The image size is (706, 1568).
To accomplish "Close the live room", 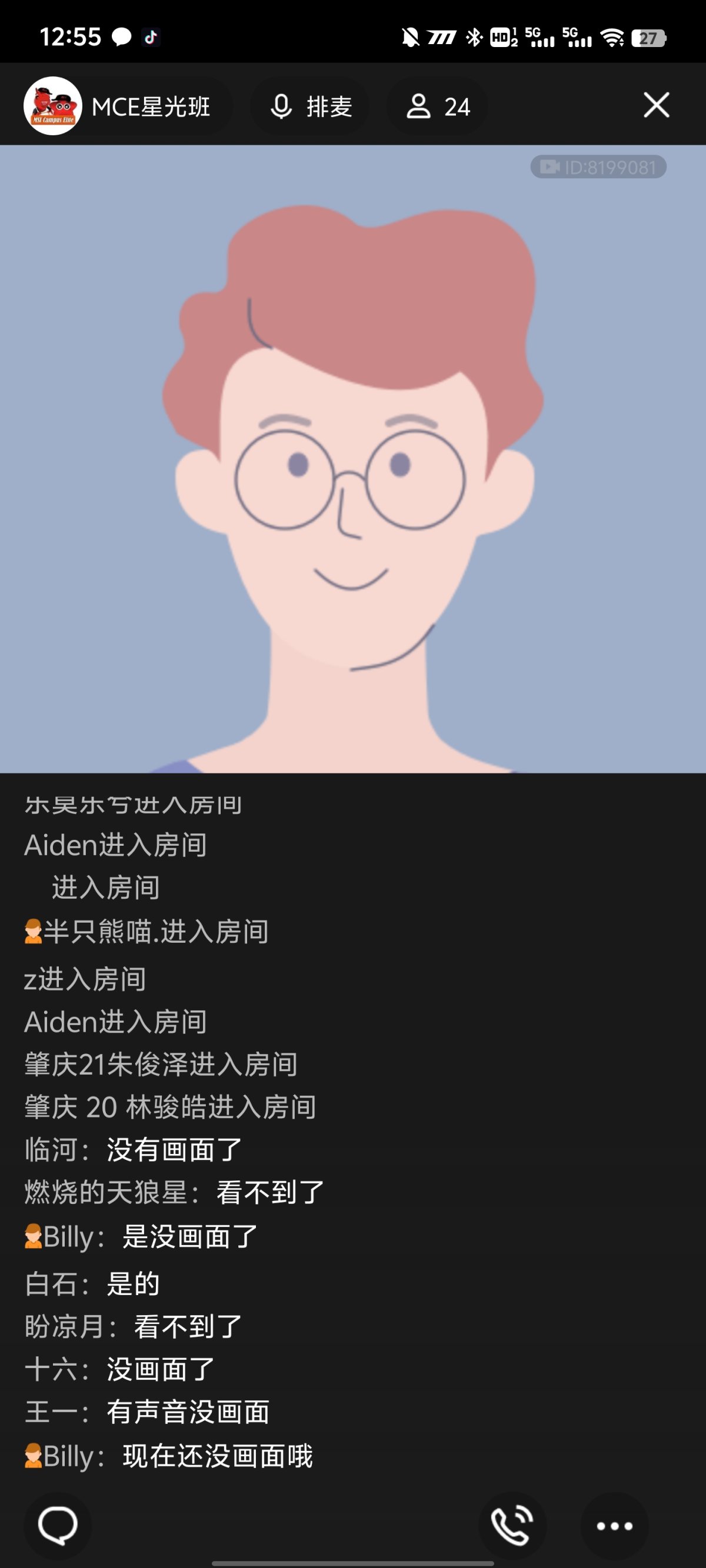I will 656,105.
